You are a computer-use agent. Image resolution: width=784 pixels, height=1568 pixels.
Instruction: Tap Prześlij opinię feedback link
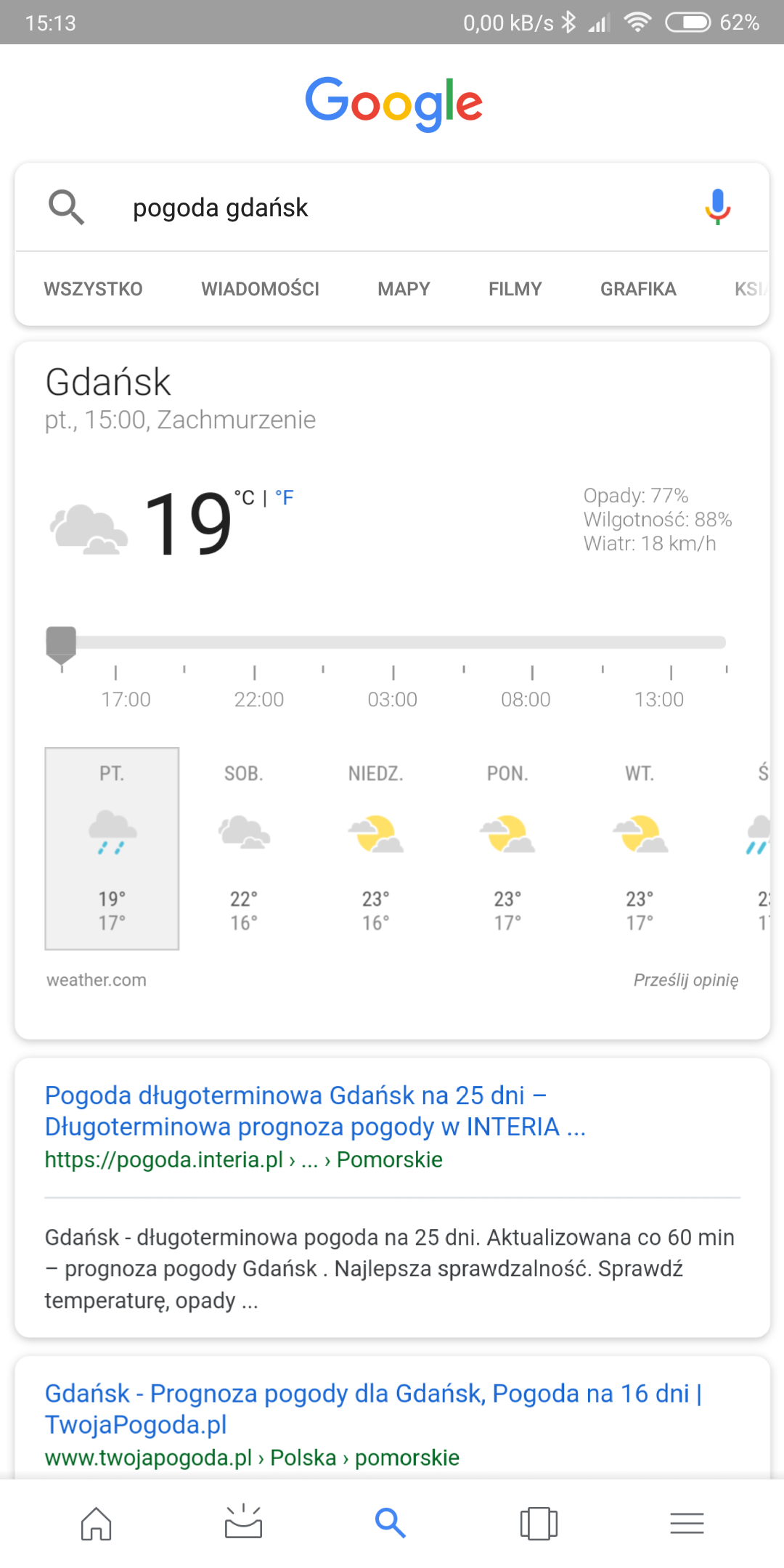click(x=686, y=980)
